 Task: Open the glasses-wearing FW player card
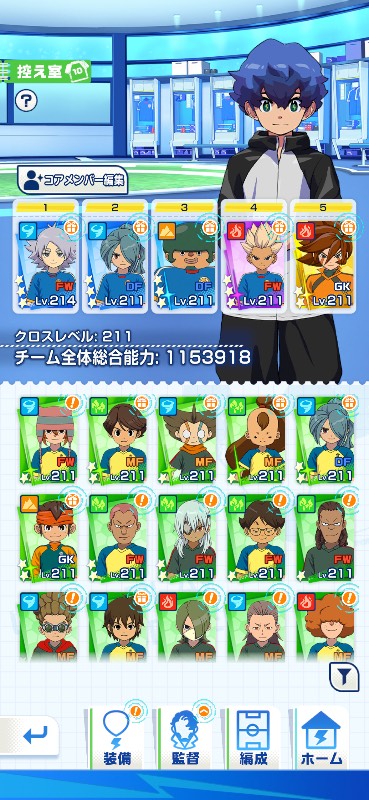256,537
